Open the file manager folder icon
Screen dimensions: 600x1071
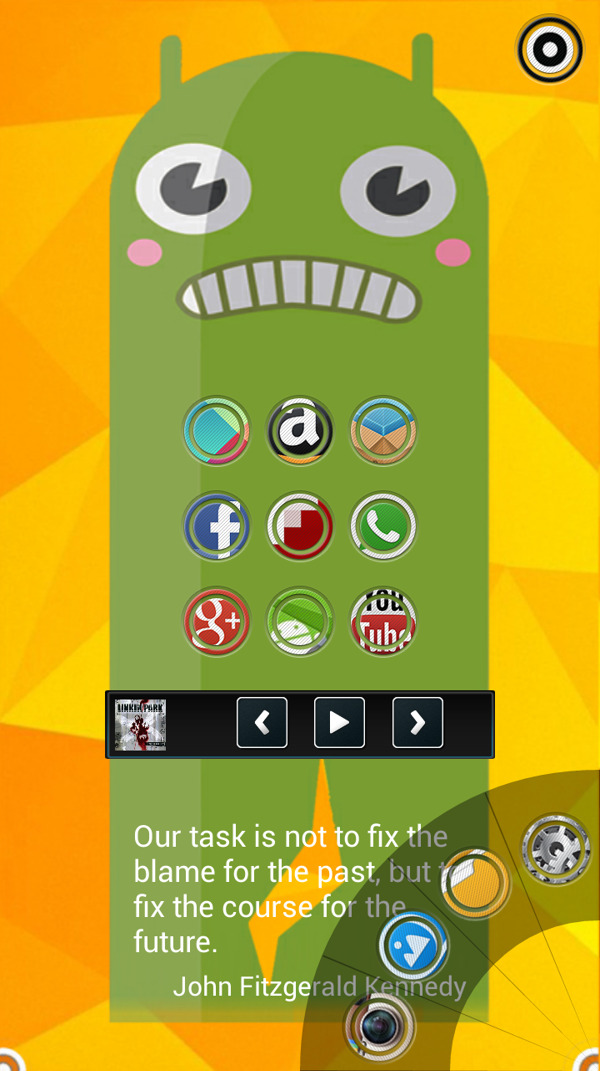476,884
